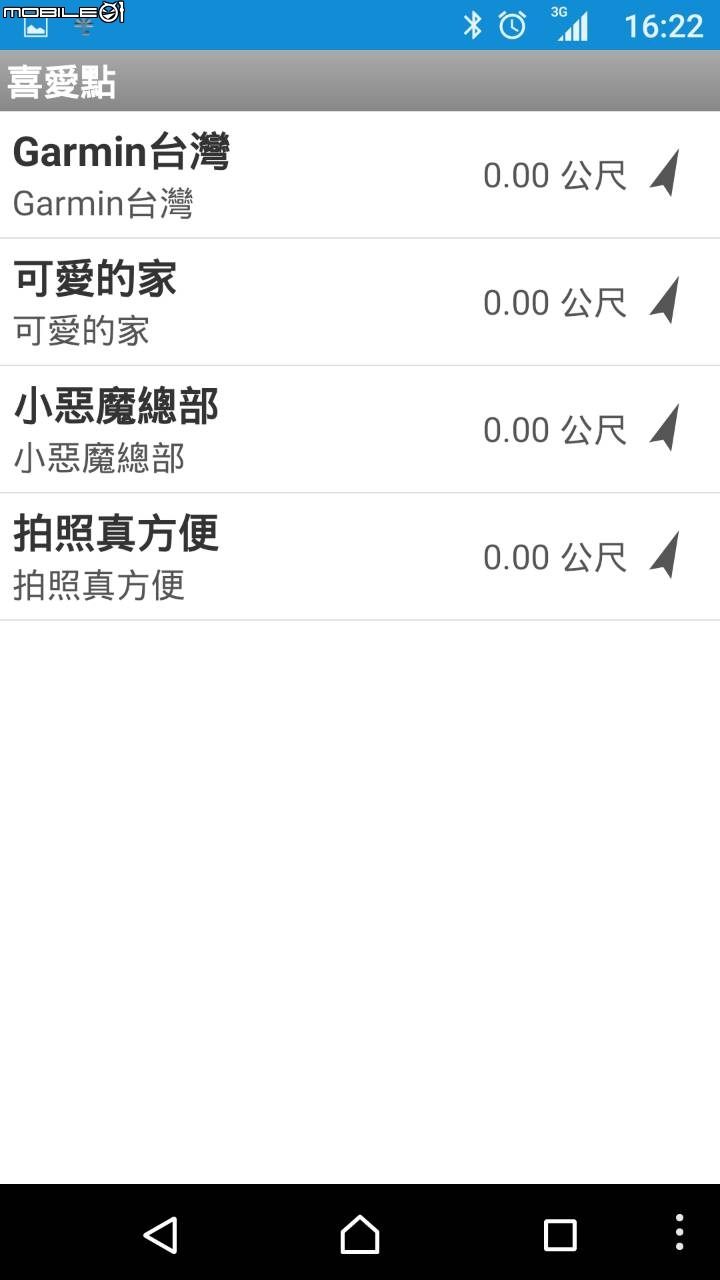Go back with the system back button
The image size is (720, 1280).
point(160,1235)
